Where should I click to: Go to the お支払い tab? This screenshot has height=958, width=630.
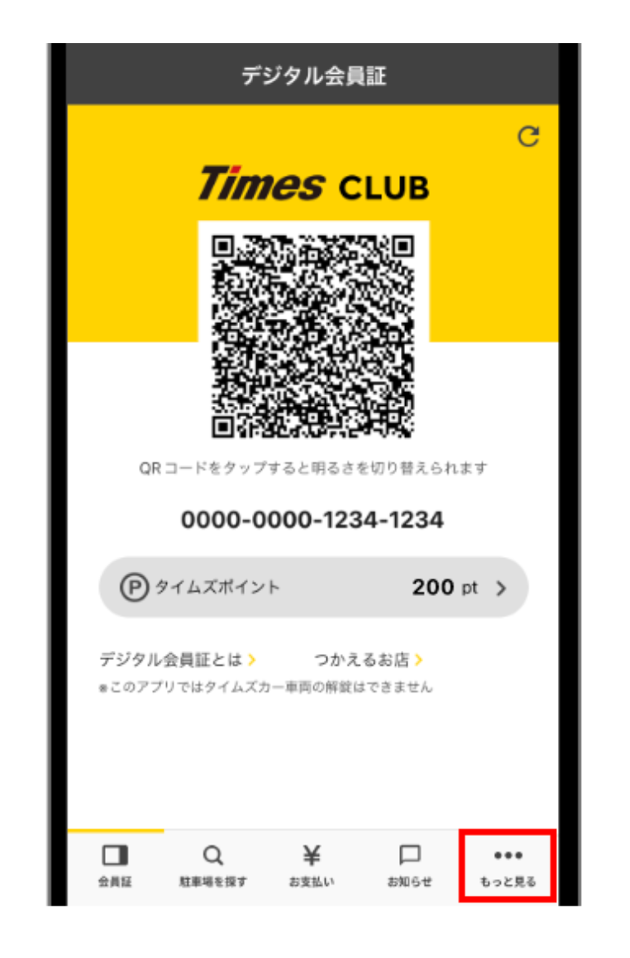coord(311,866)
